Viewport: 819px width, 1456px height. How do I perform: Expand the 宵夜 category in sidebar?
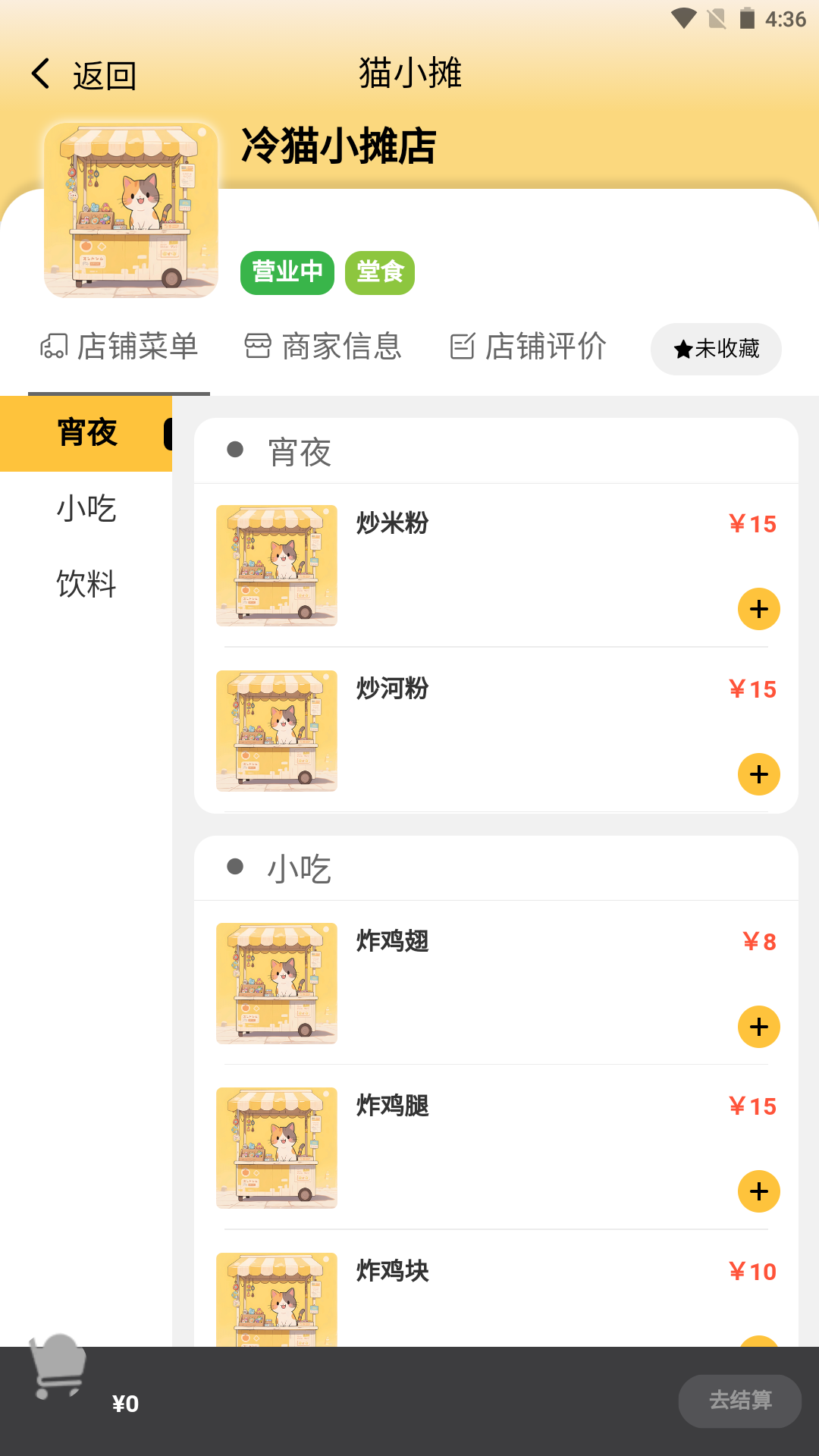pos(86,434)
